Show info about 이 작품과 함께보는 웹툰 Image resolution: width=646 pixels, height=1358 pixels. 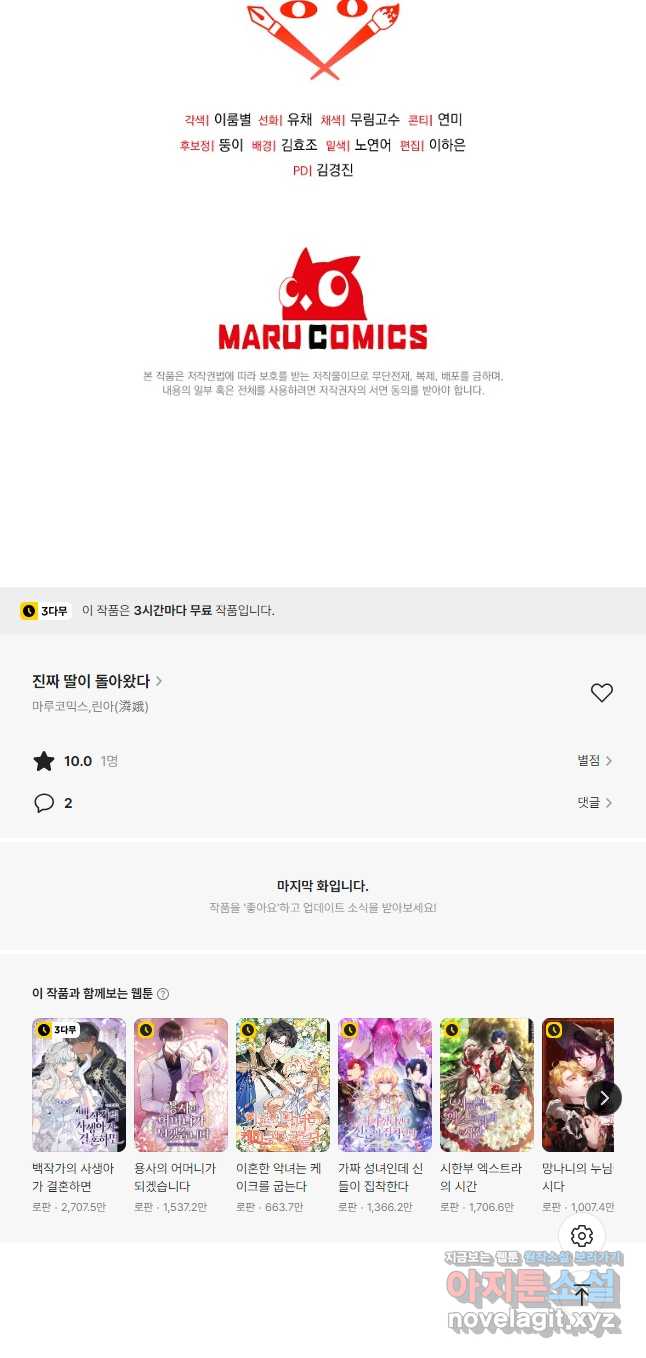(x=163, y=994)
